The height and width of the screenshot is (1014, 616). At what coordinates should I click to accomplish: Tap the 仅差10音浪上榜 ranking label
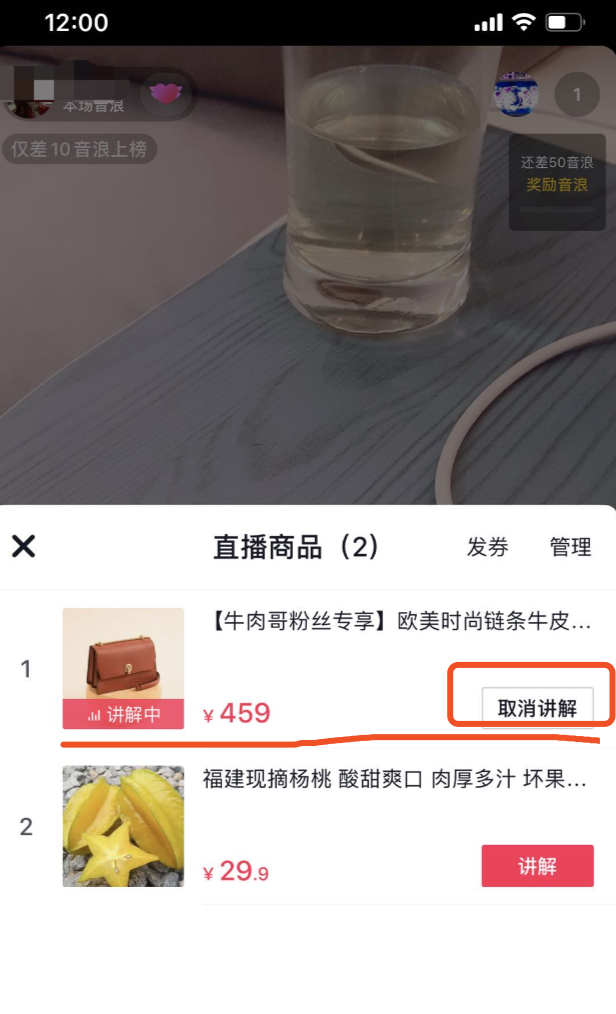(x=79, y=149)
